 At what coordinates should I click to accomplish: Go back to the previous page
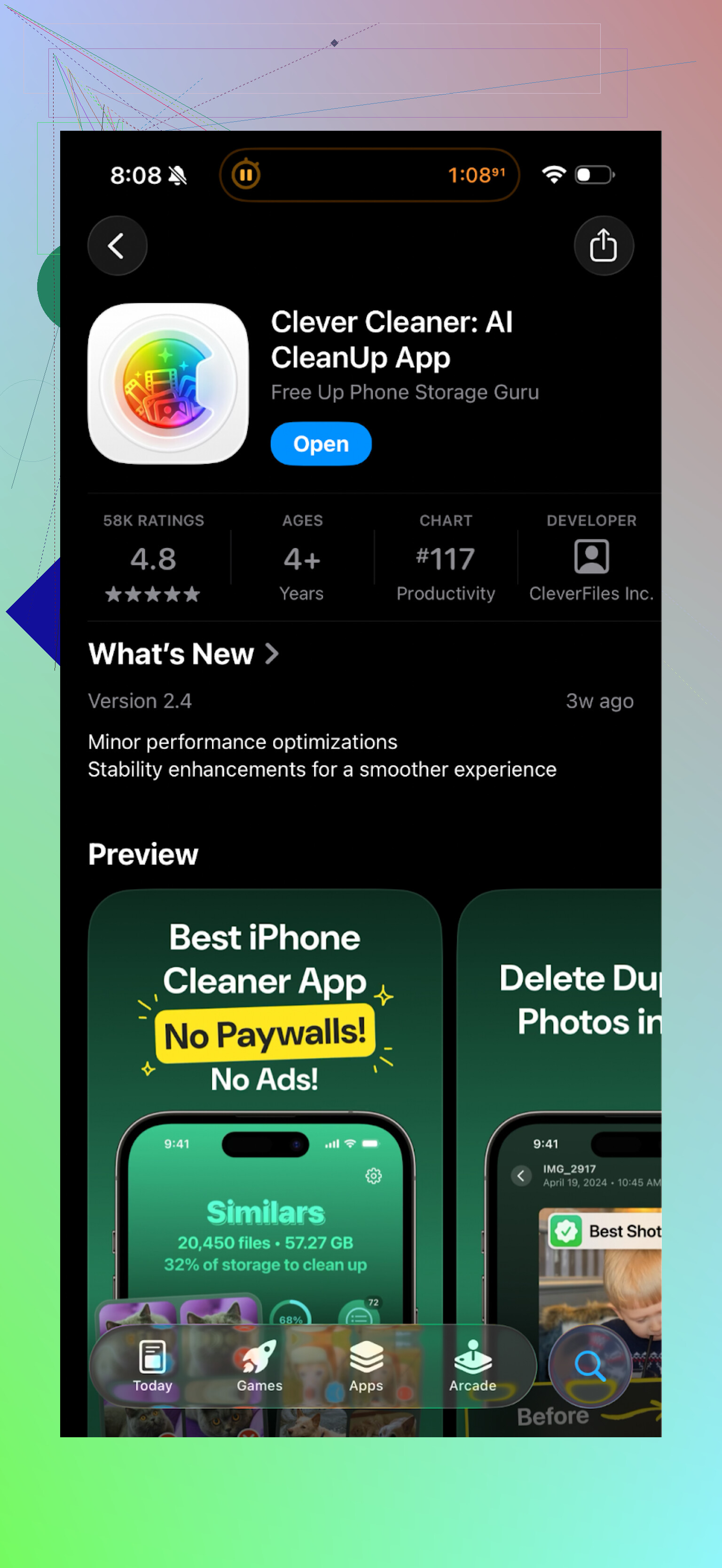click(118, 246)
